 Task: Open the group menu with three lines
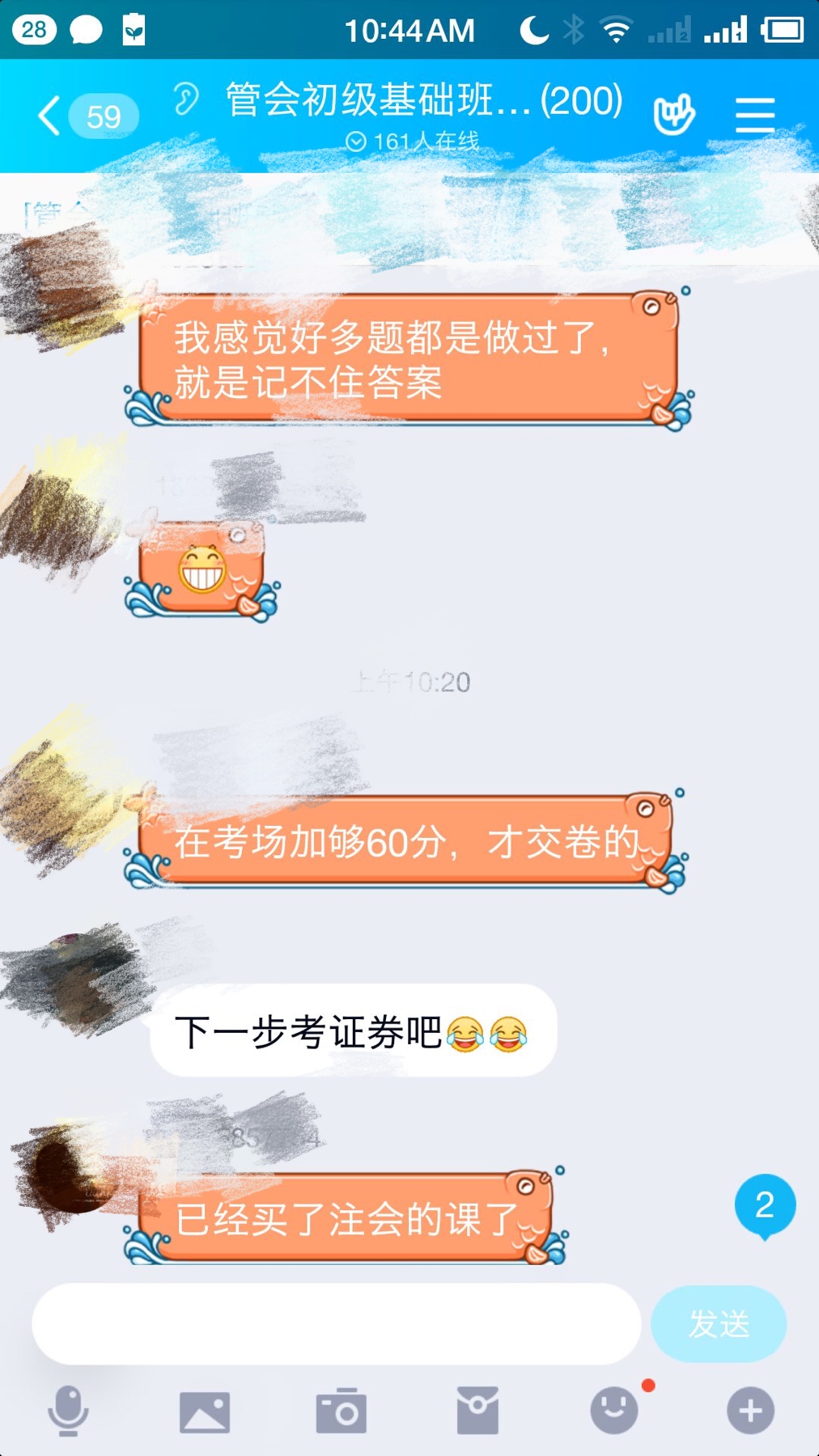755,115
